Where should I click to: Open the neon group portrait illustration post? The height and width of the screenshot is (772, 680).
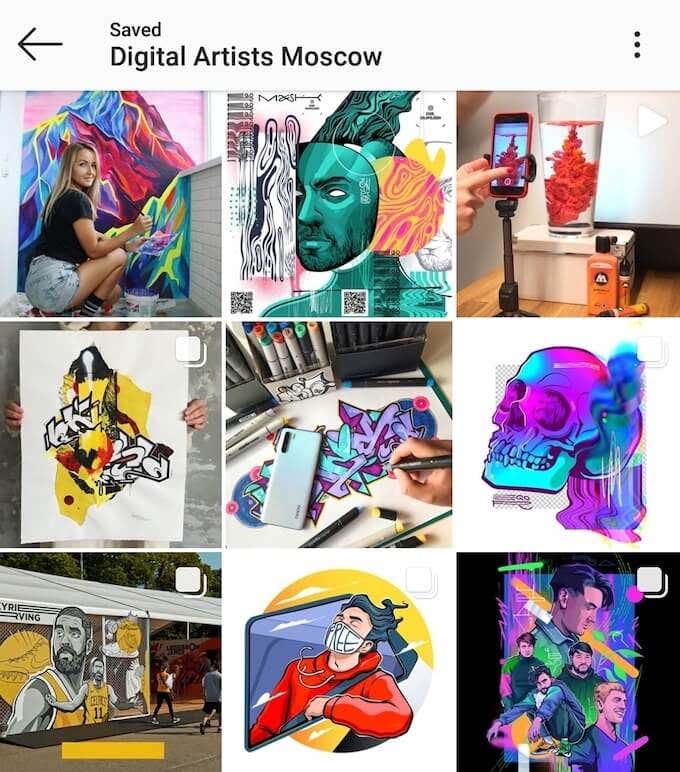pyautogui.click(x=568, y=662)
